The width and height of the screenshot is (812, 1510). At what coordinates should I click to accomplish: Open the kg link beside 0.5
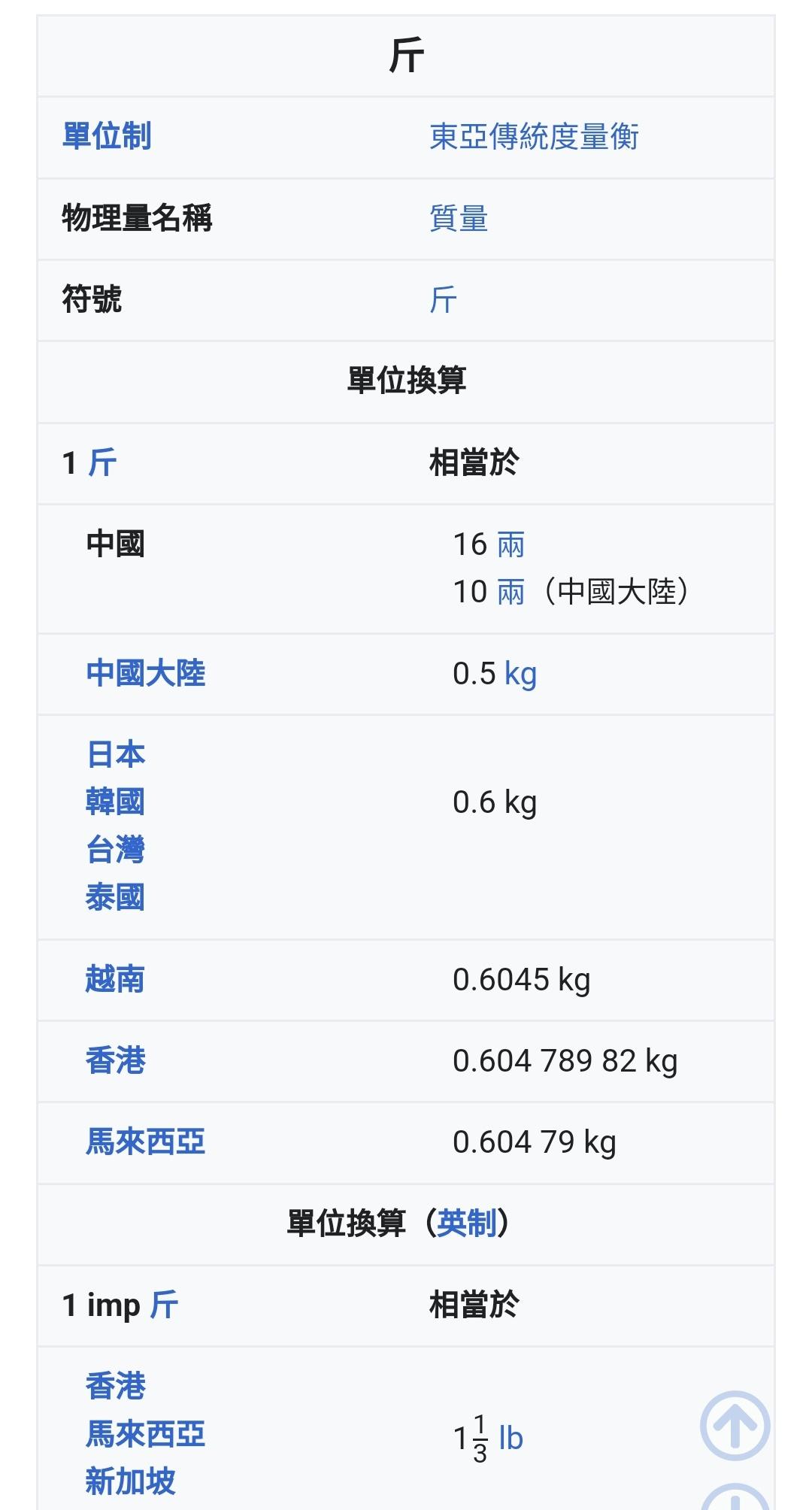520,674
